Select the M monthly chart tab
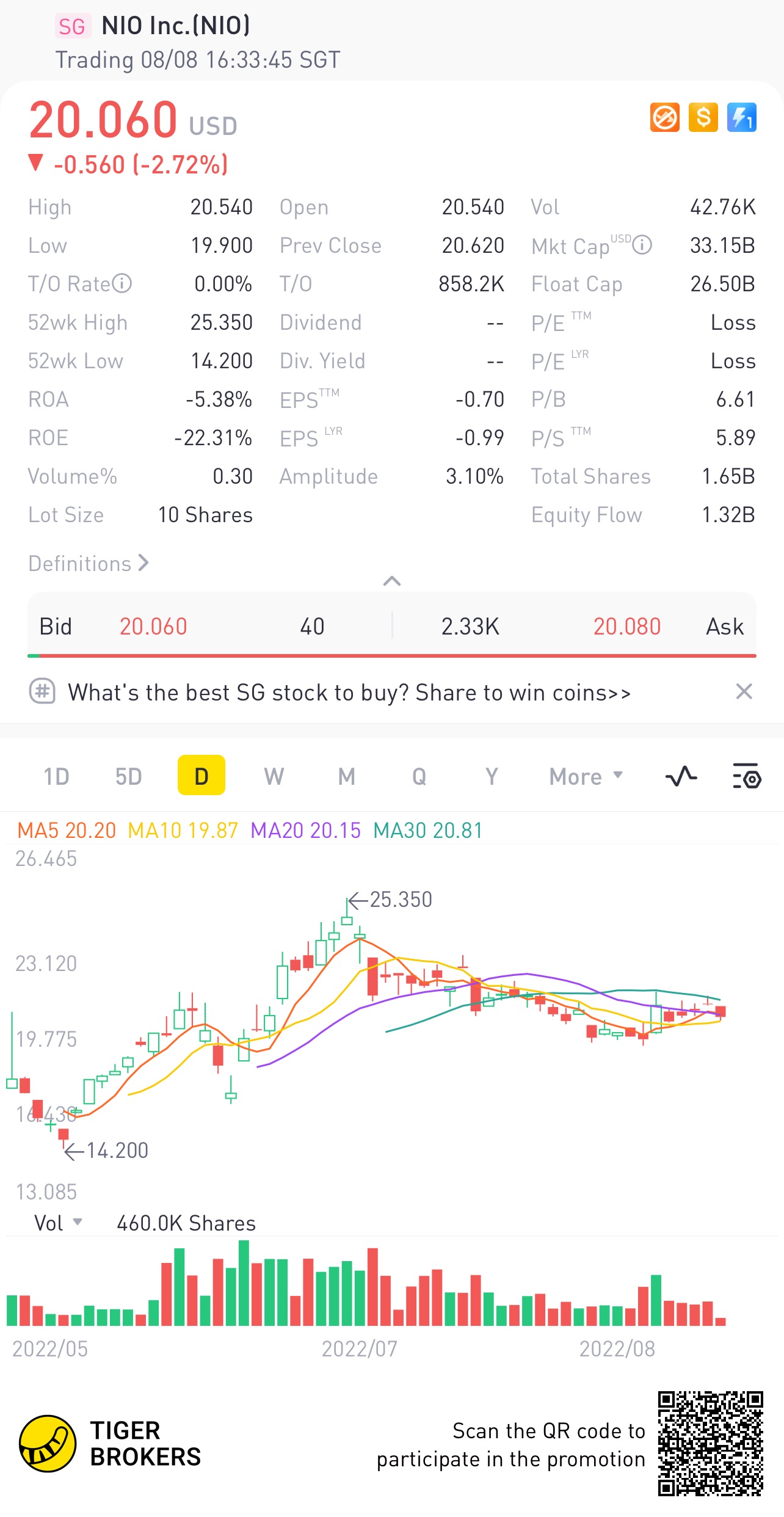The width and height of the screenshot is (784, 1517). click(346, 776)
